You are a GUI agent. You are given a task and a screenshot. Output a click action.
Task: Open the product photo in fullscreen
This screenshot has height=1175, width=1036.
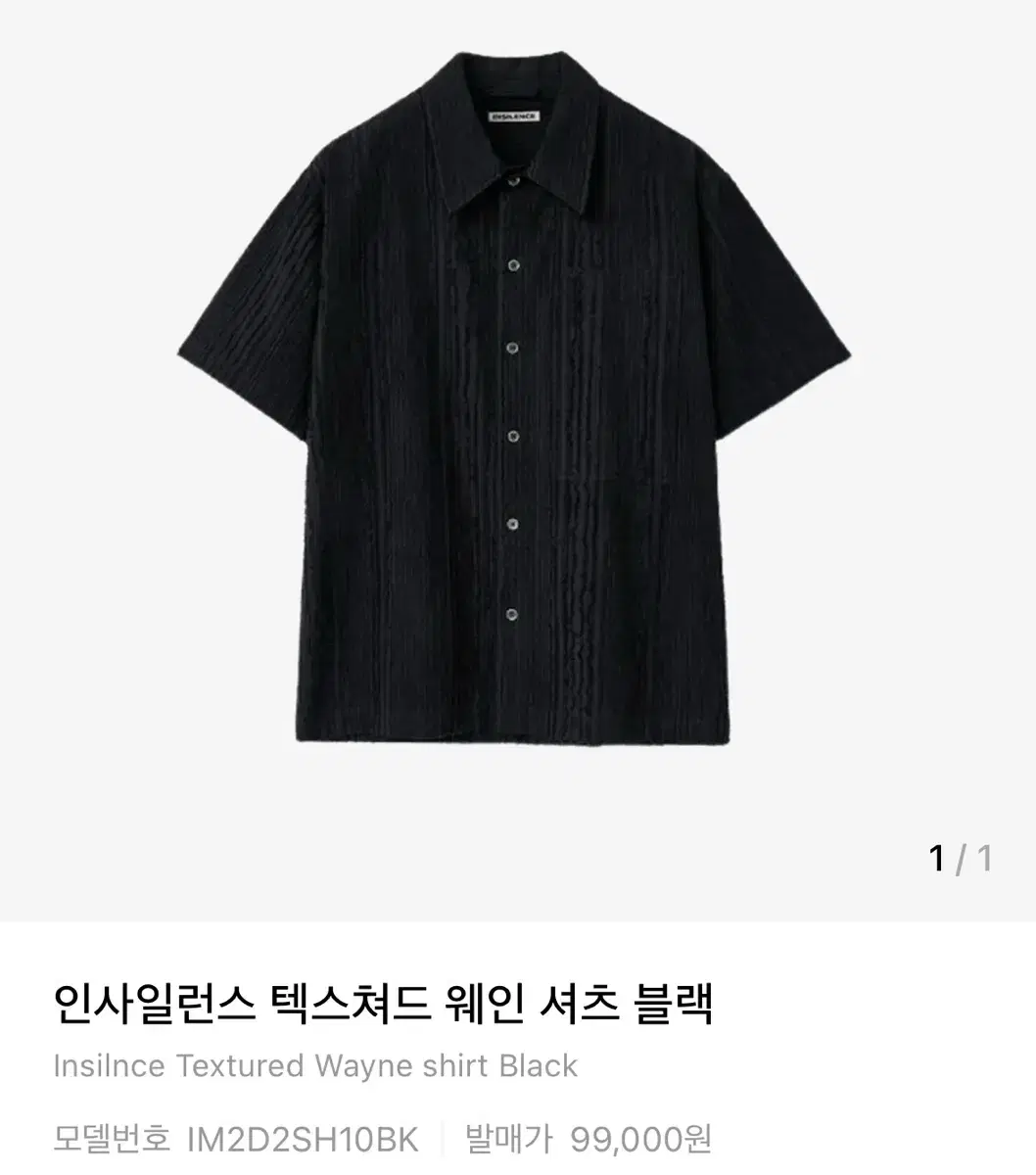[x=518, y=441]
